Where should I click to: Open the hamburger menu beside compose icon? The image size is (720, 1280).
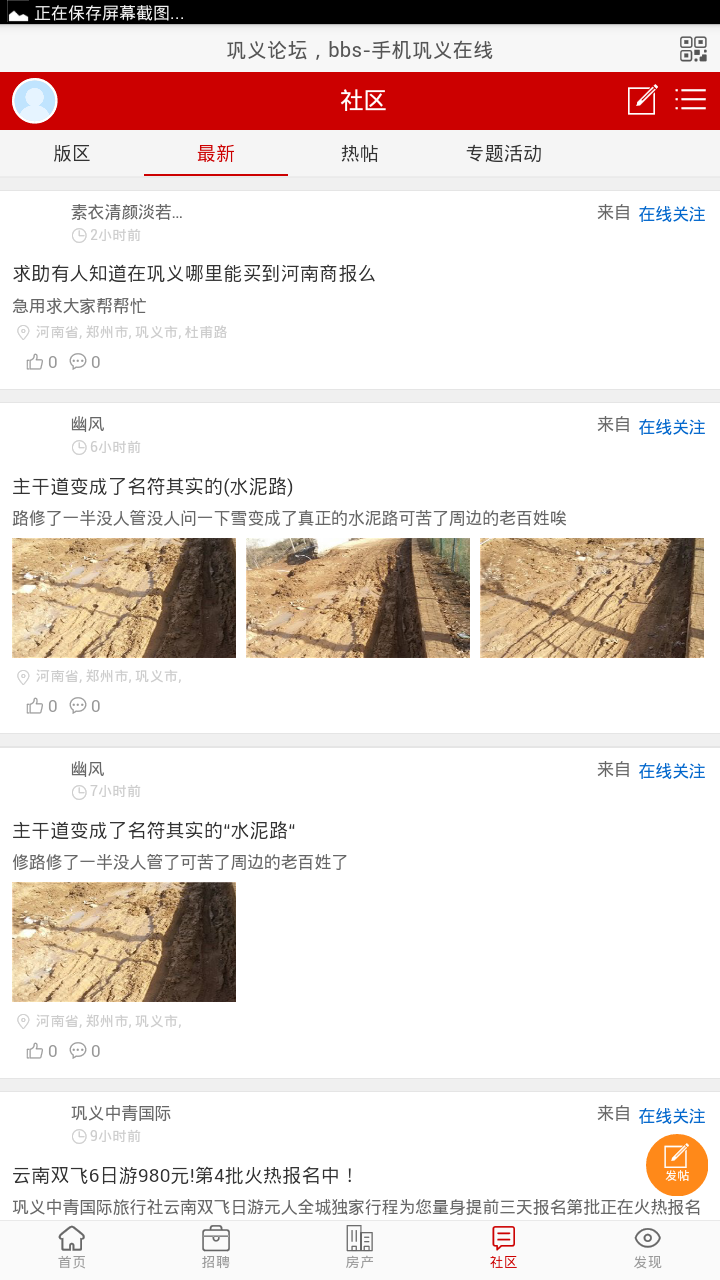(x=691, y=100)
